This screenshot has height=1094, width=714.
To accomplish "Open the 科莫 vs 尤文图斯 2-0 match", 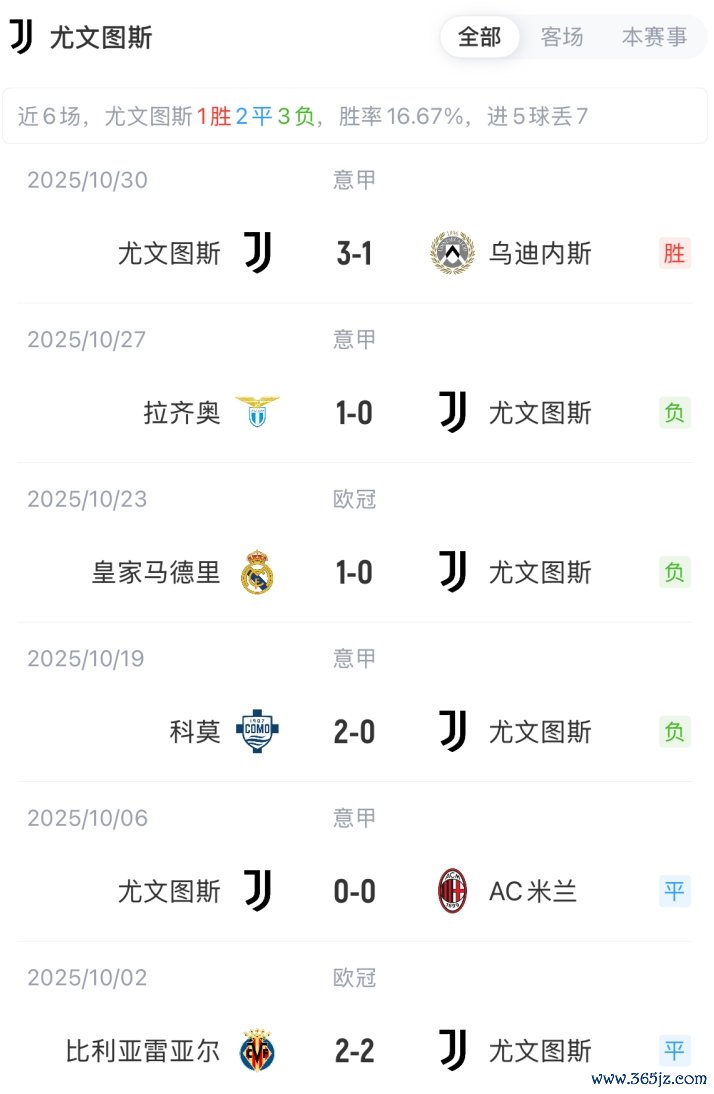I will coord(355,732).
